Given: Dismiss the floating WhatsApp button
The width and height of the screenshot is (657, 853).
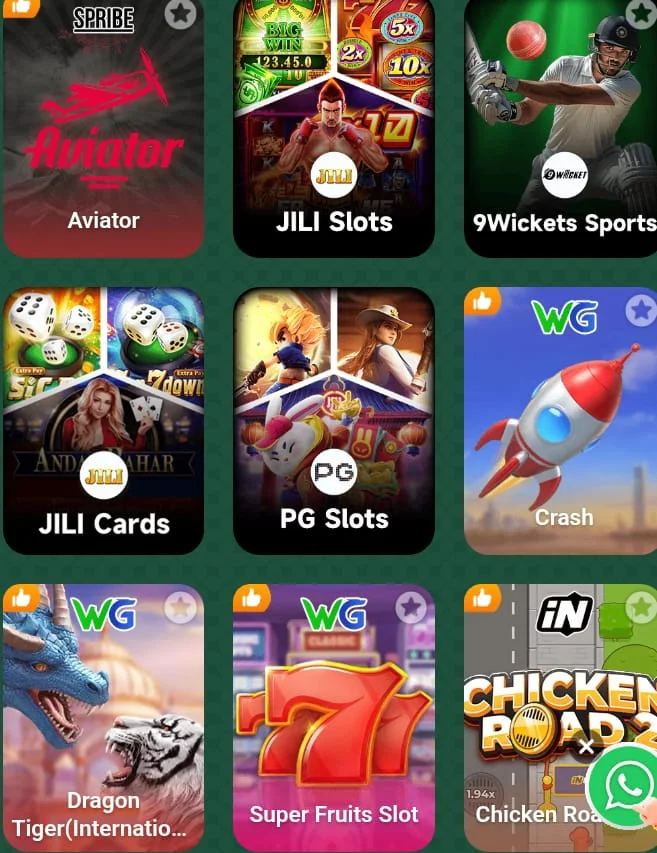Looking at the screenshot, I should point(587,746).
